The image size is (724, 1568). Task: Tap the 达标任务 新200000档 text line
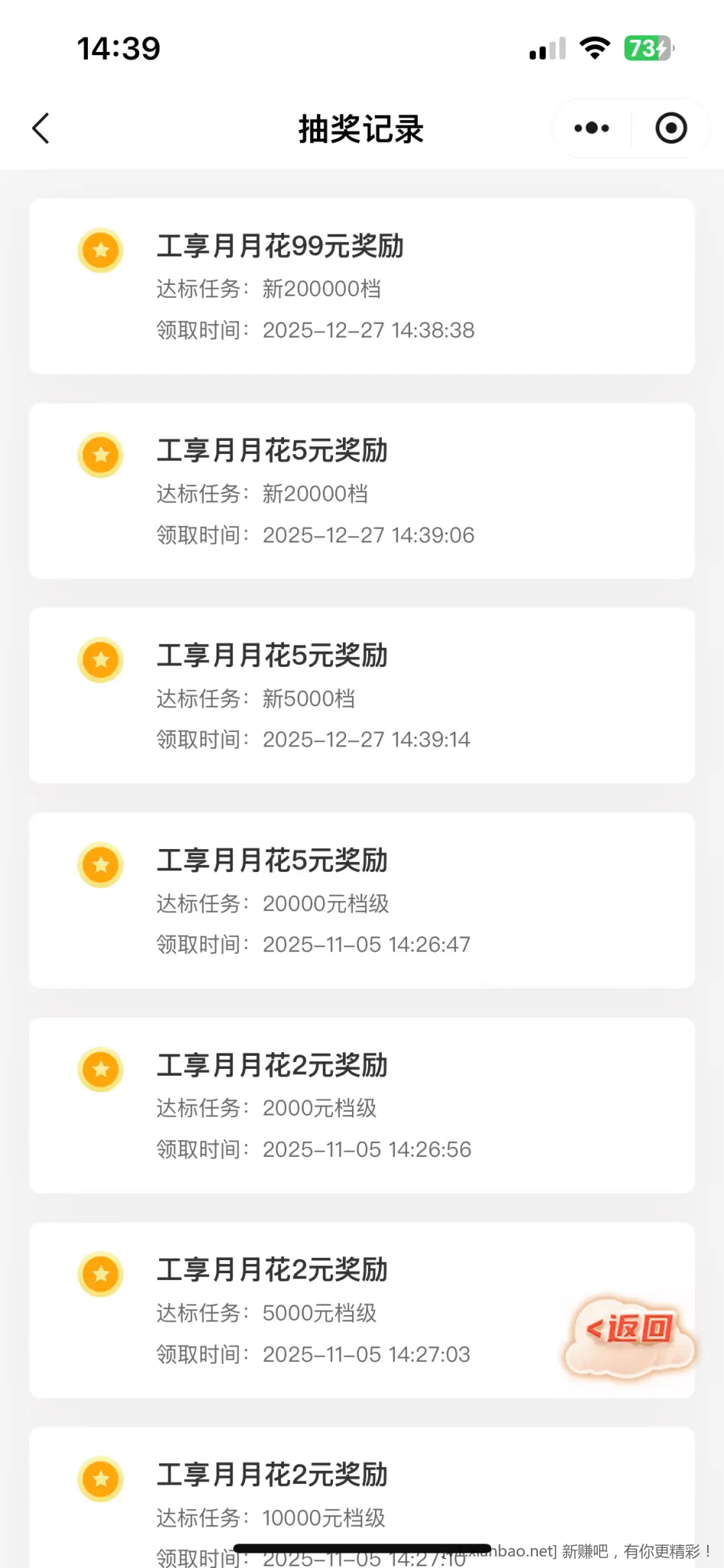click(269, 289)
